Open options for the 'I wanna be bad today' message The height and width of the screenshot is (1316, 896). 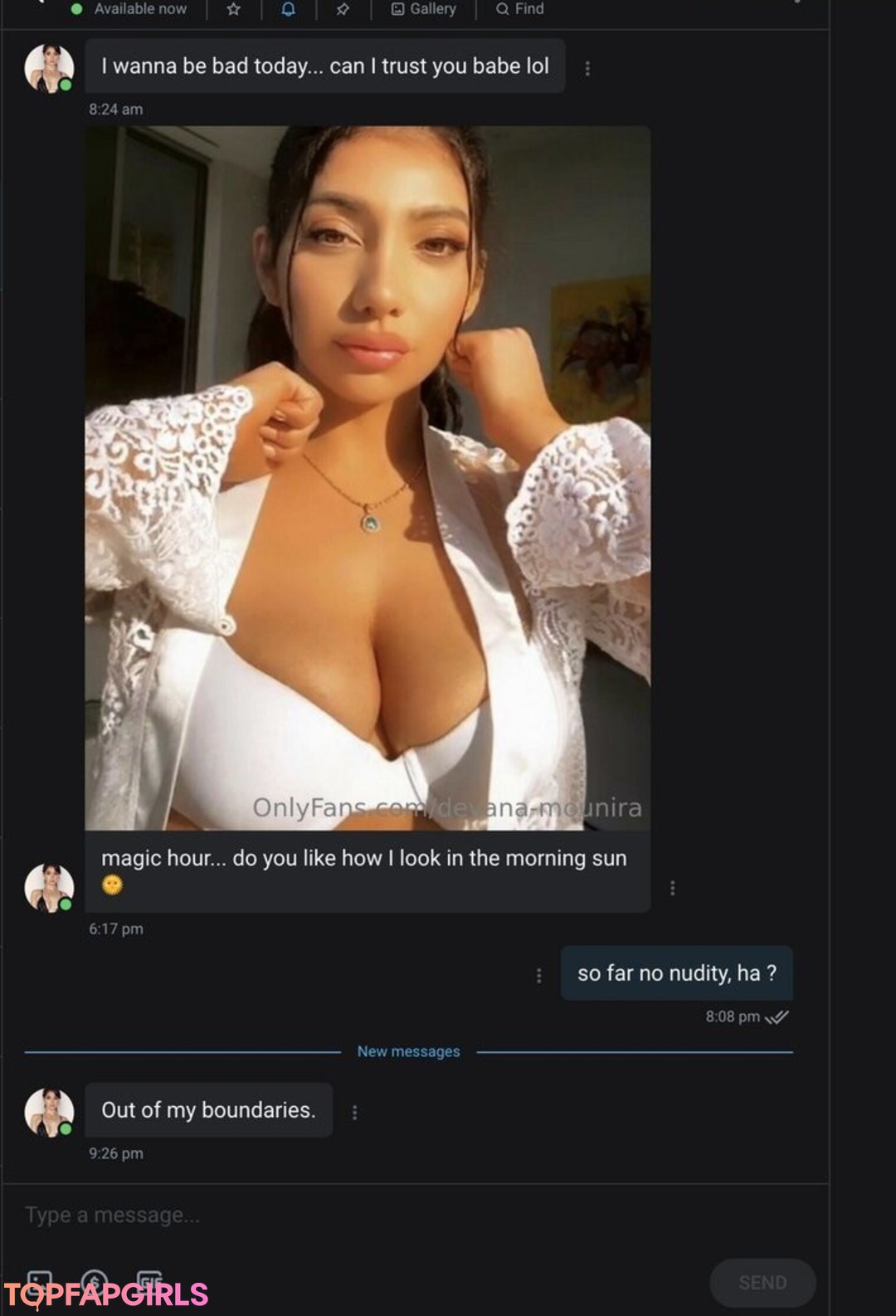click(587, 69)
